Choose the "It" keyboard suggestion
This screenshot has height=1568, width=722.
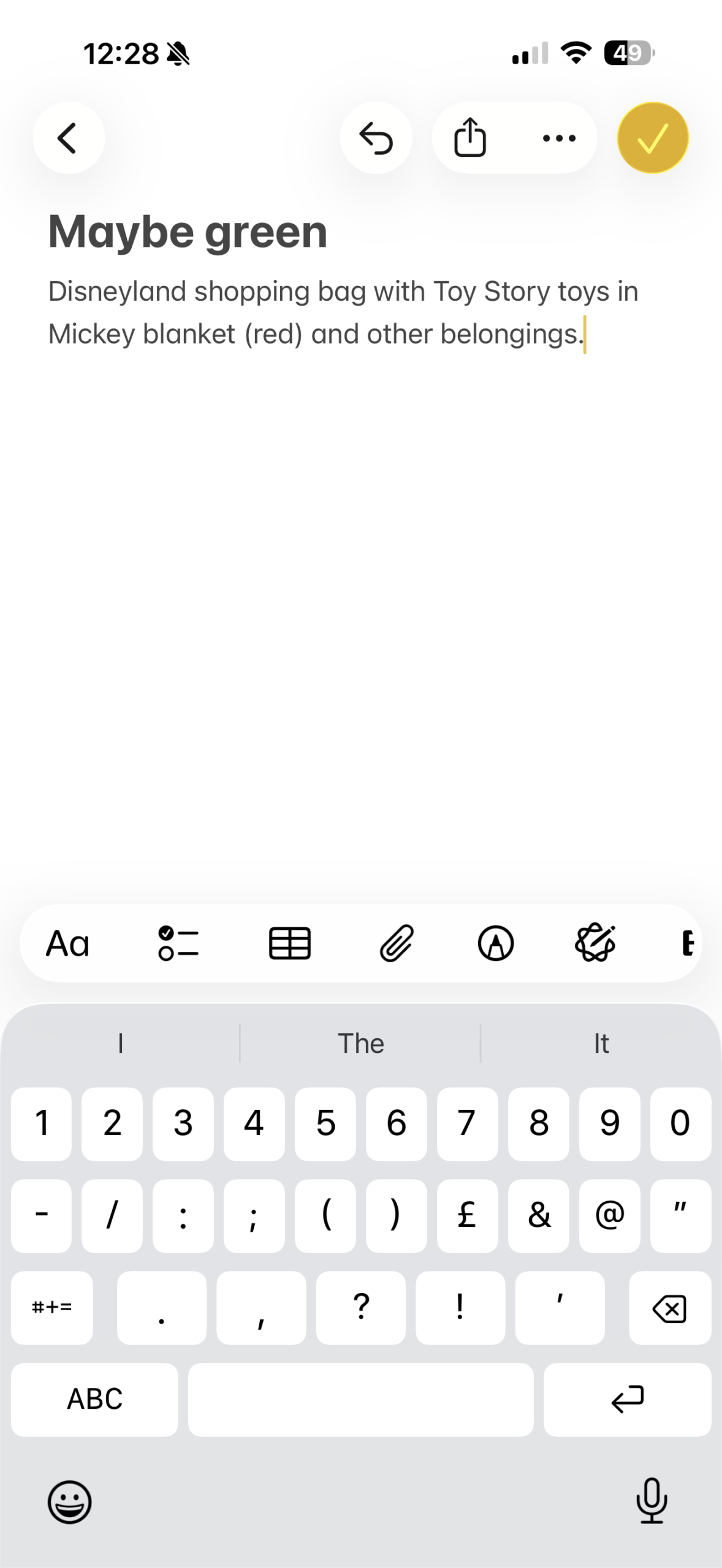601,1043
